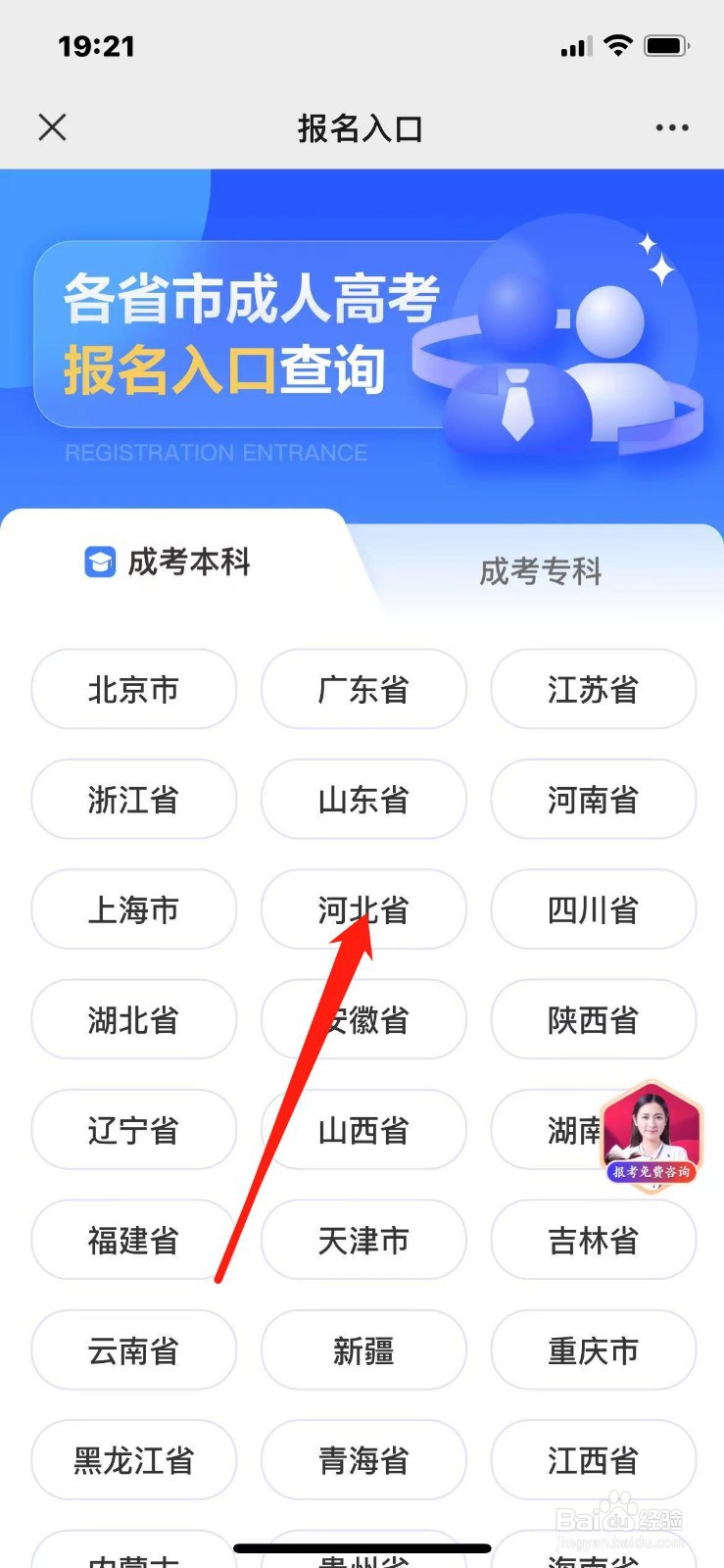Tap the Wi-Fi icon in the status bar
724x1568 pixels.
pyautogui.click(x=617, y=44)
